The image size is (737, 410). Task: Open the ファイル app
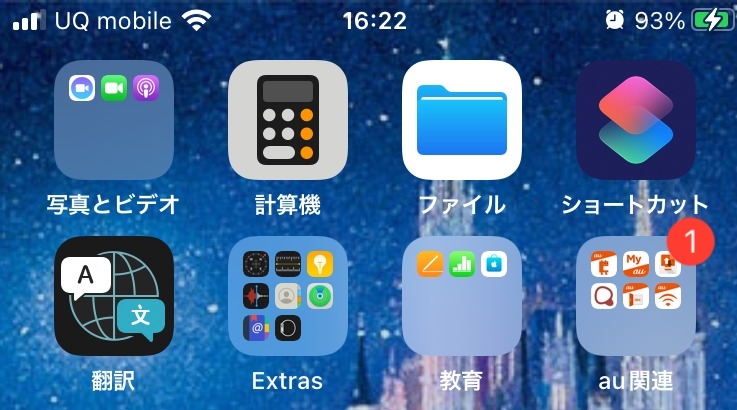(x=461, y=120)
